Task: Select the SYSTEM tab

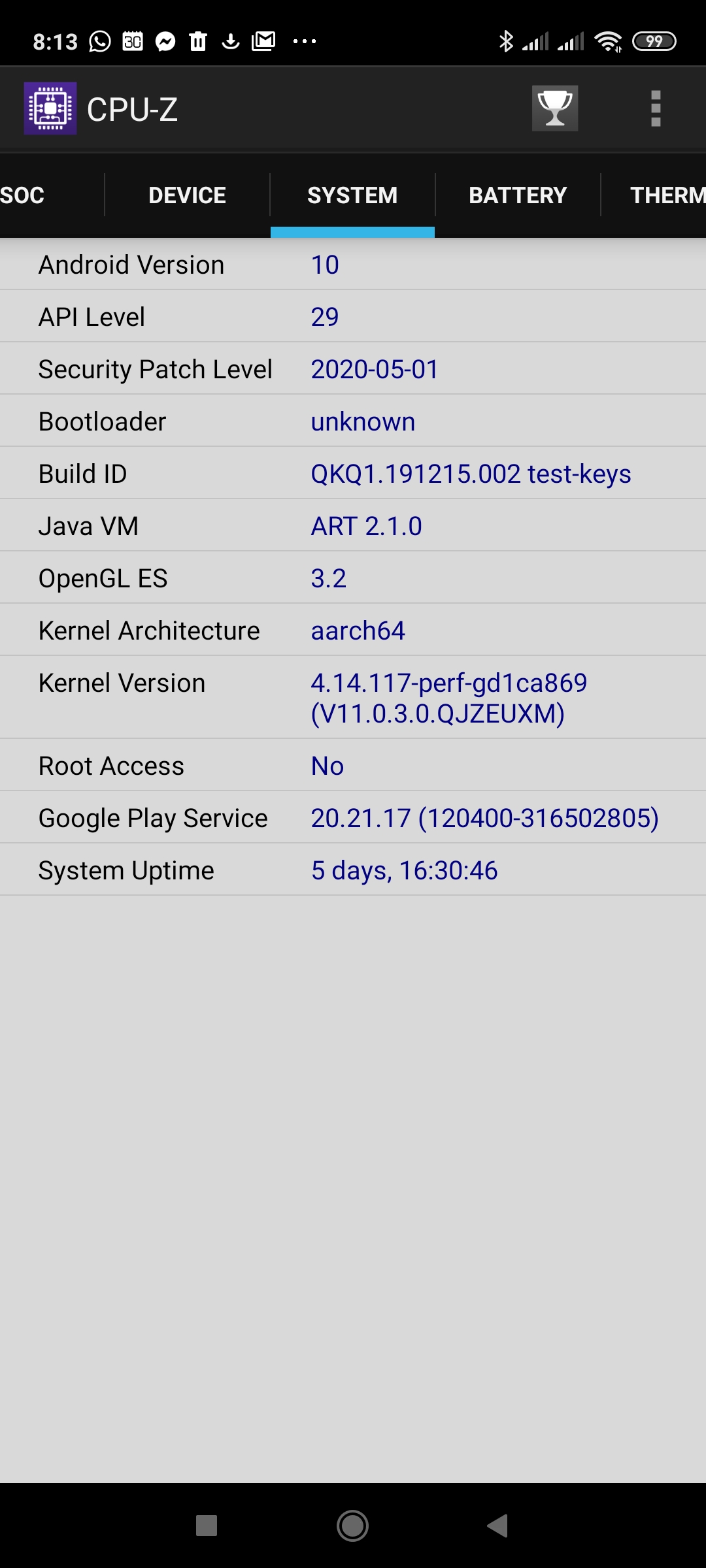Action: (x=352, y=195)
